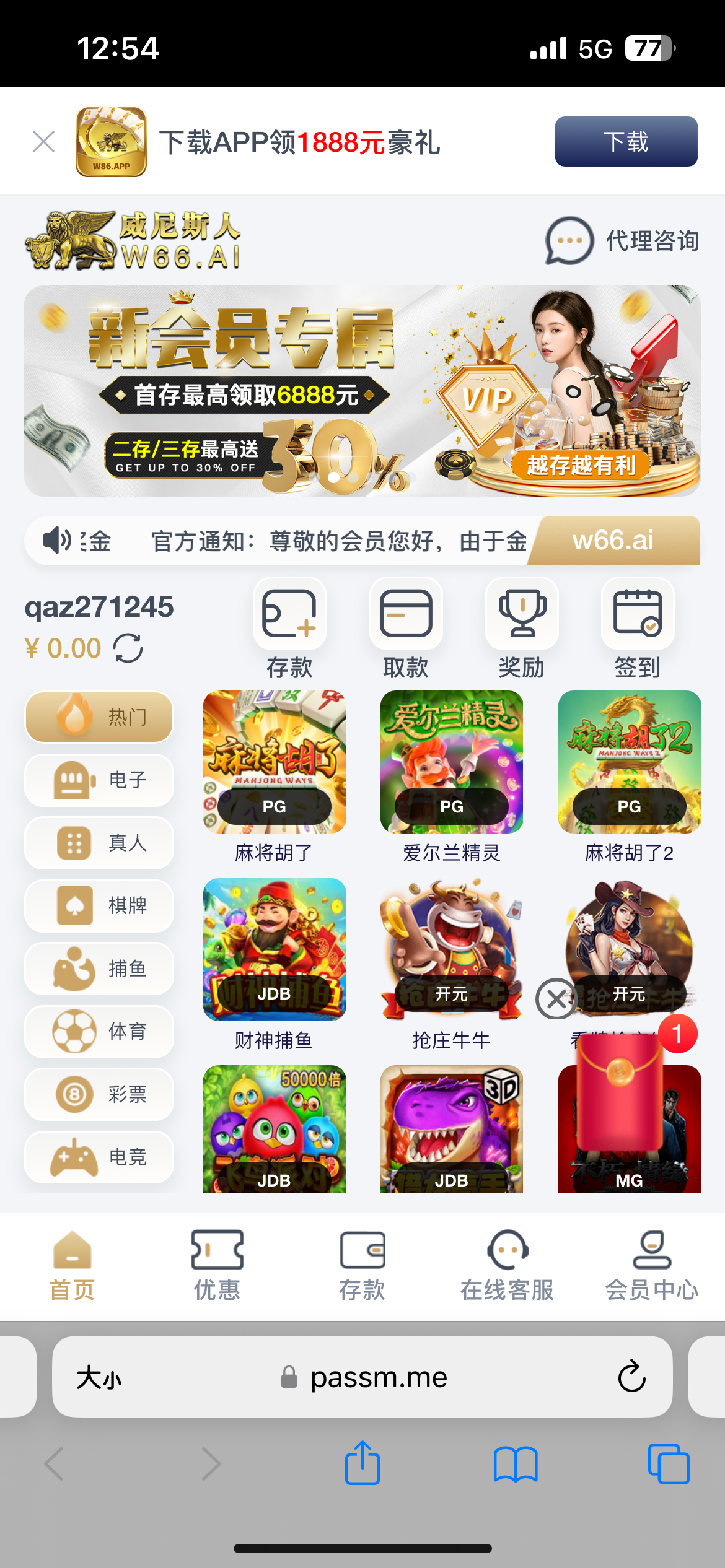Launch the 爱尔兰精灵 game
This screenshot has width=725, height=1568.
(451, 762)
